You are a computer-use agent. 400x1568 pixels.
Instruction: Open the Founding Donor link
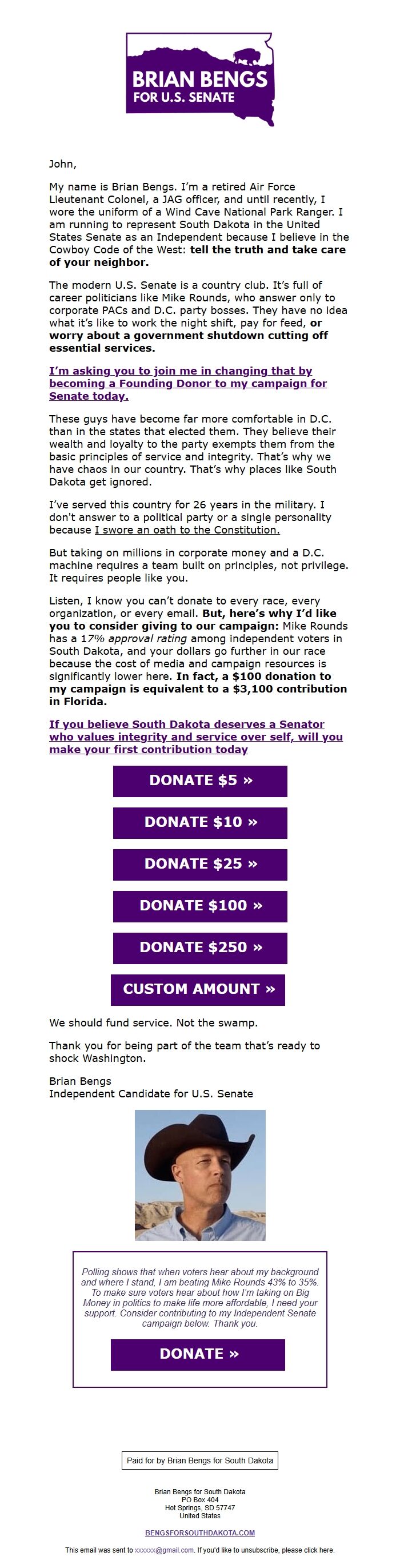188,384
